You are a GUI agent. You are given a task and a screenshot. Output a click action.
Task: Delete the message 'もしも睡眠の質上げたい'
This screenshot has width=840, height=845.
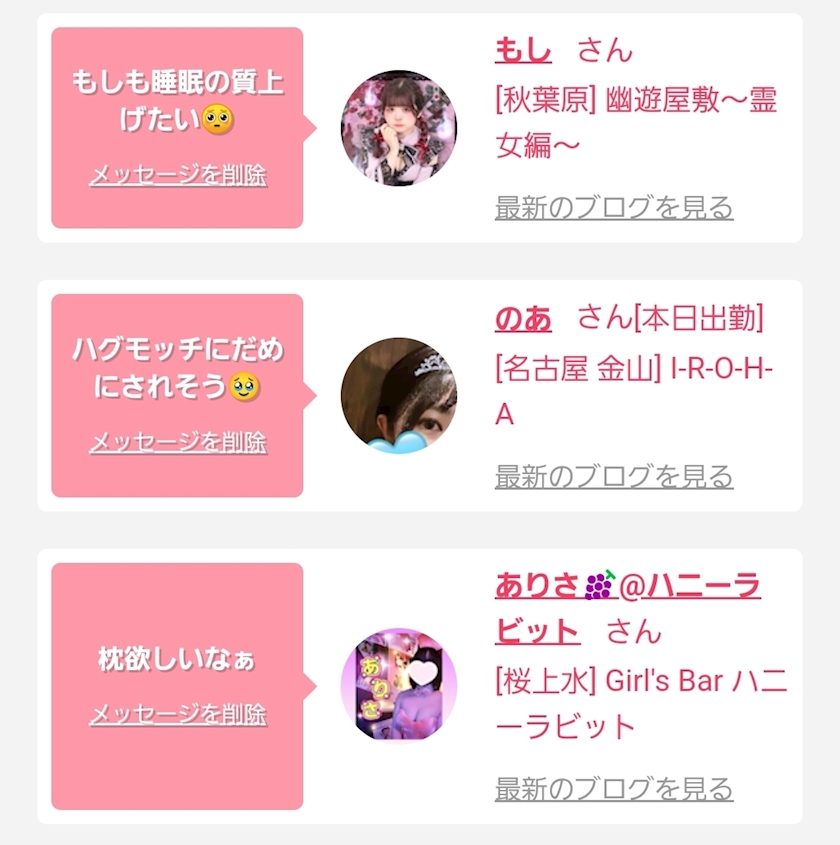(x=178, y=175)
